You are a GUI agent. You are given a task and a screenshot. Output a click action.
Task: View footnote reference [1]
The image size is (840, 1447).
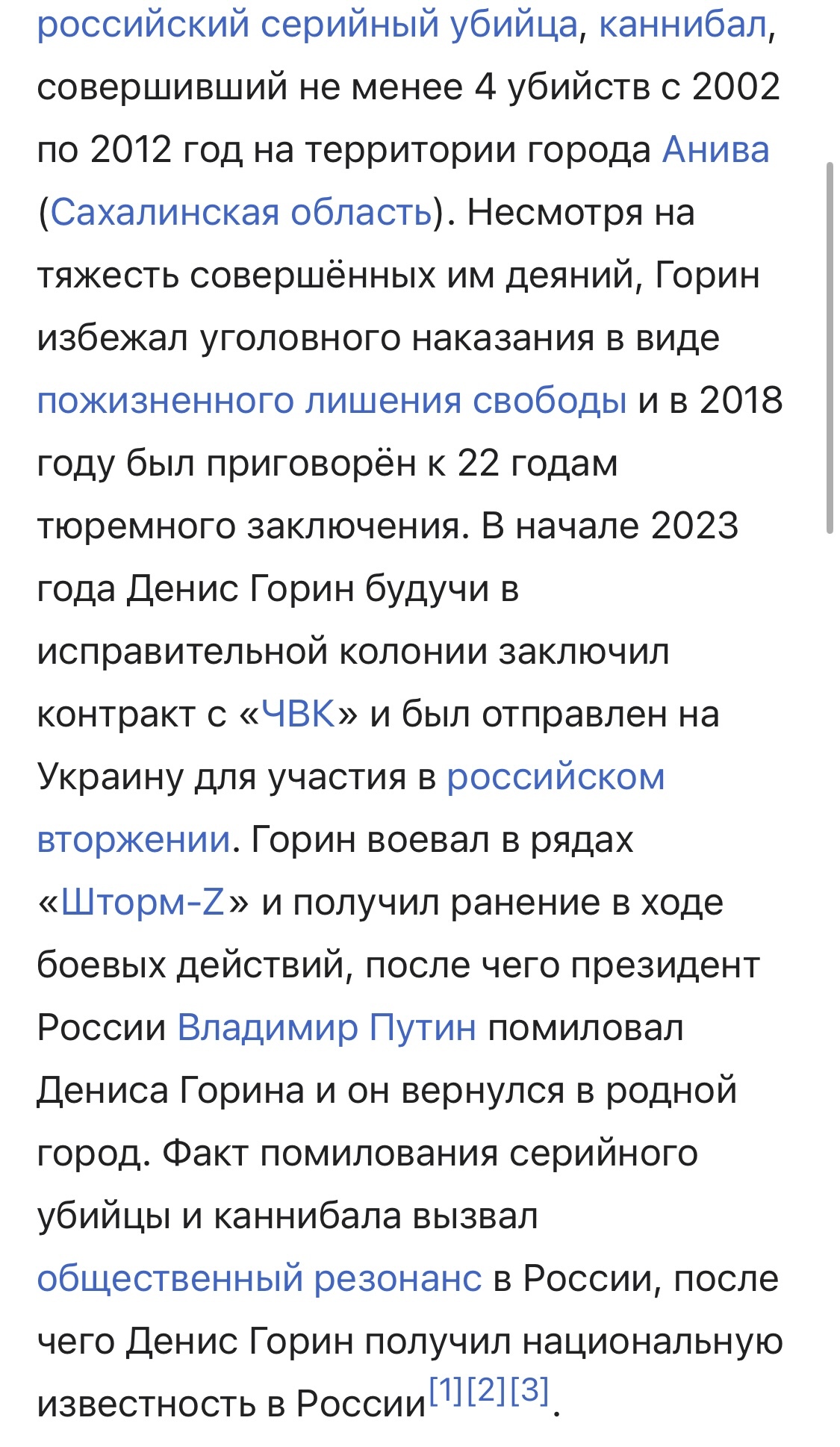446,1390
